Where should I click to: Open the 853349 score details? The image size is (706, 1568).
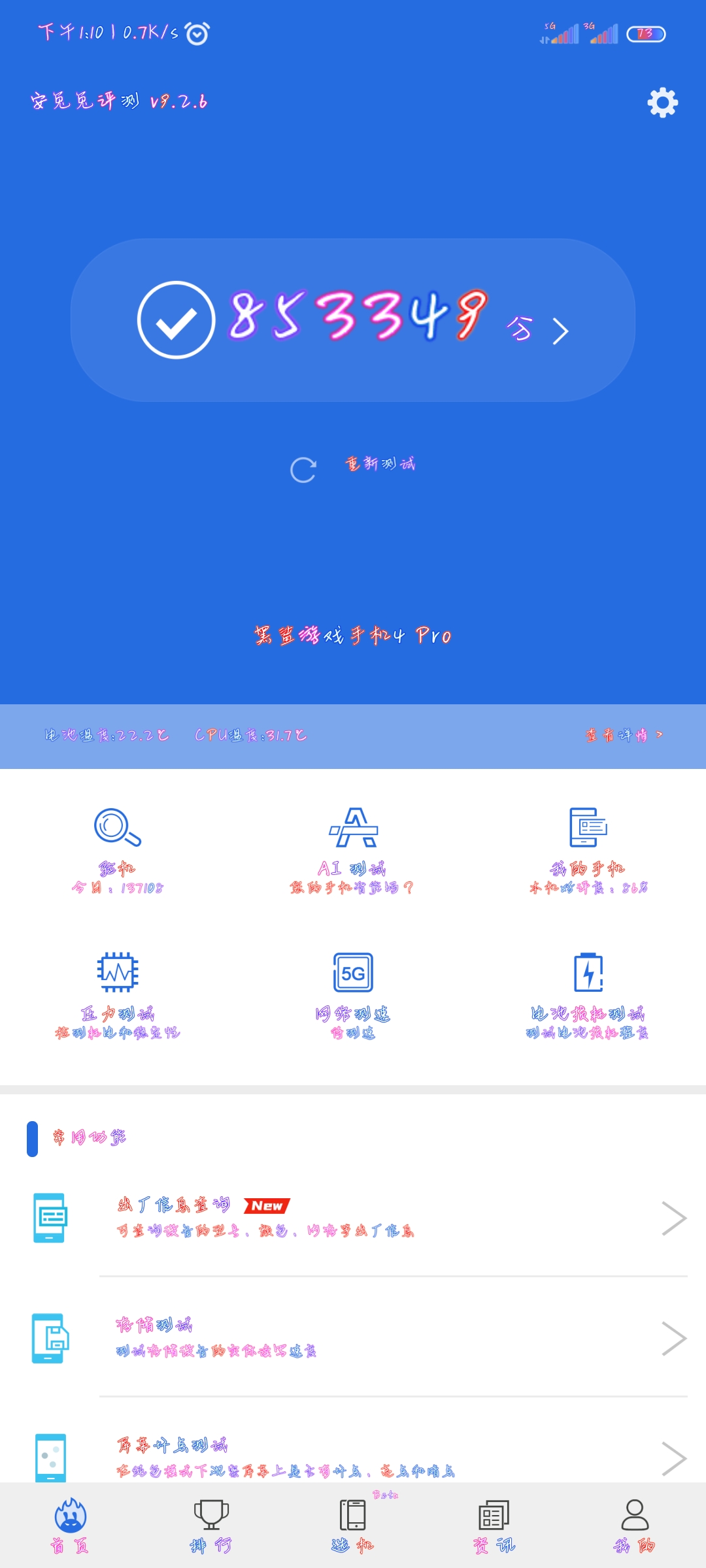(353, 320)
